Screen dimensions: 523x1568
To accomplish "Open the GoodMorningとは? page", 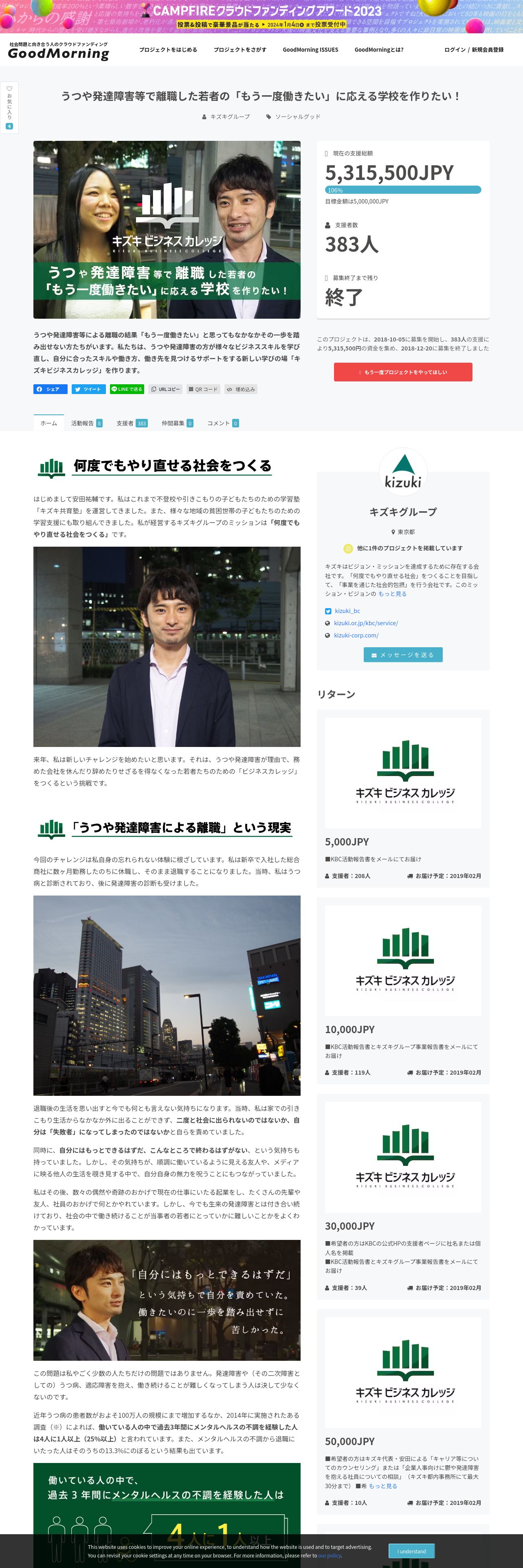I will click(x=379, y=50).
